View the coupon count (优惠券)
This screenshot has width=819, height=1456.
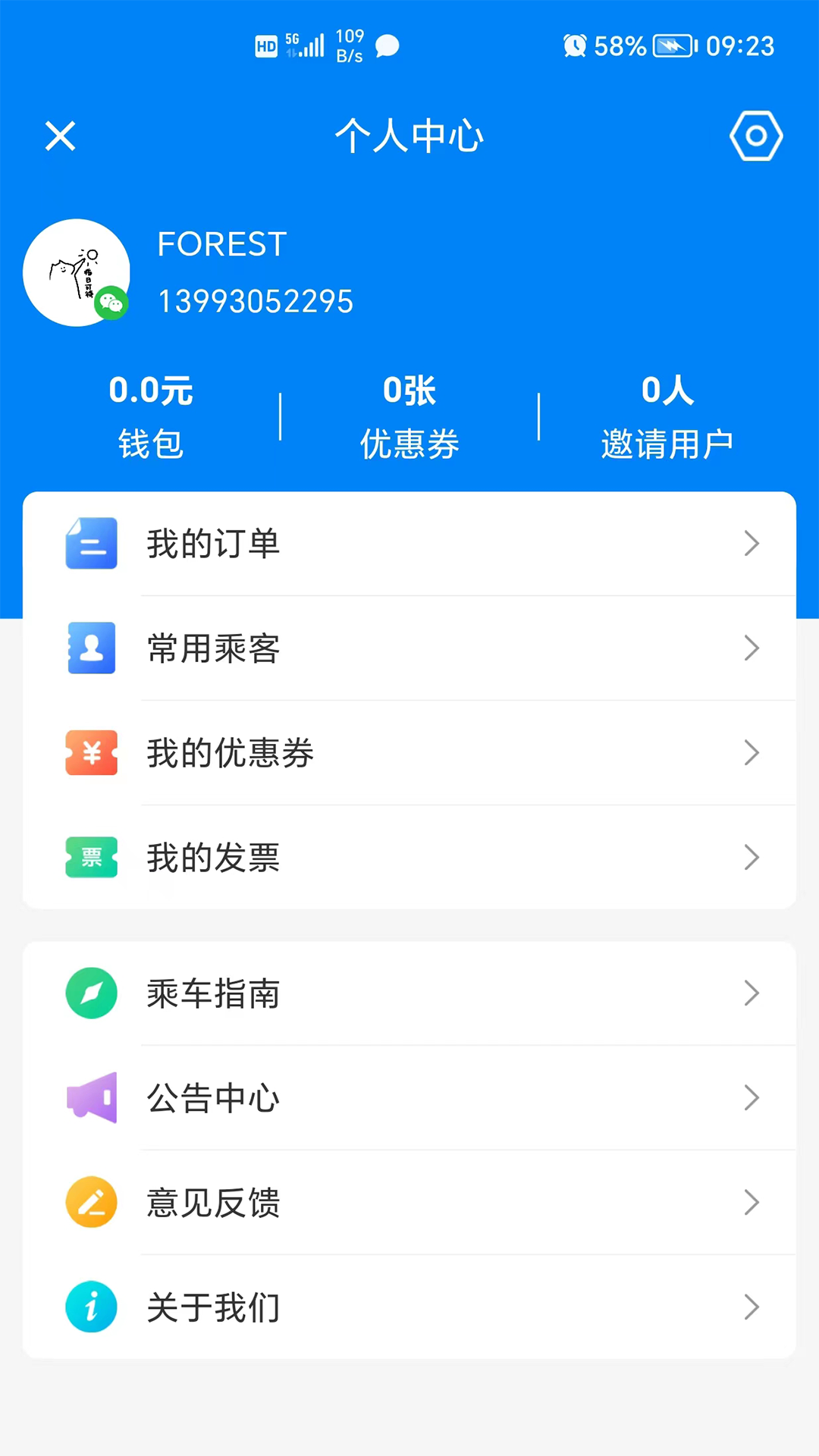tap(409, 416)
